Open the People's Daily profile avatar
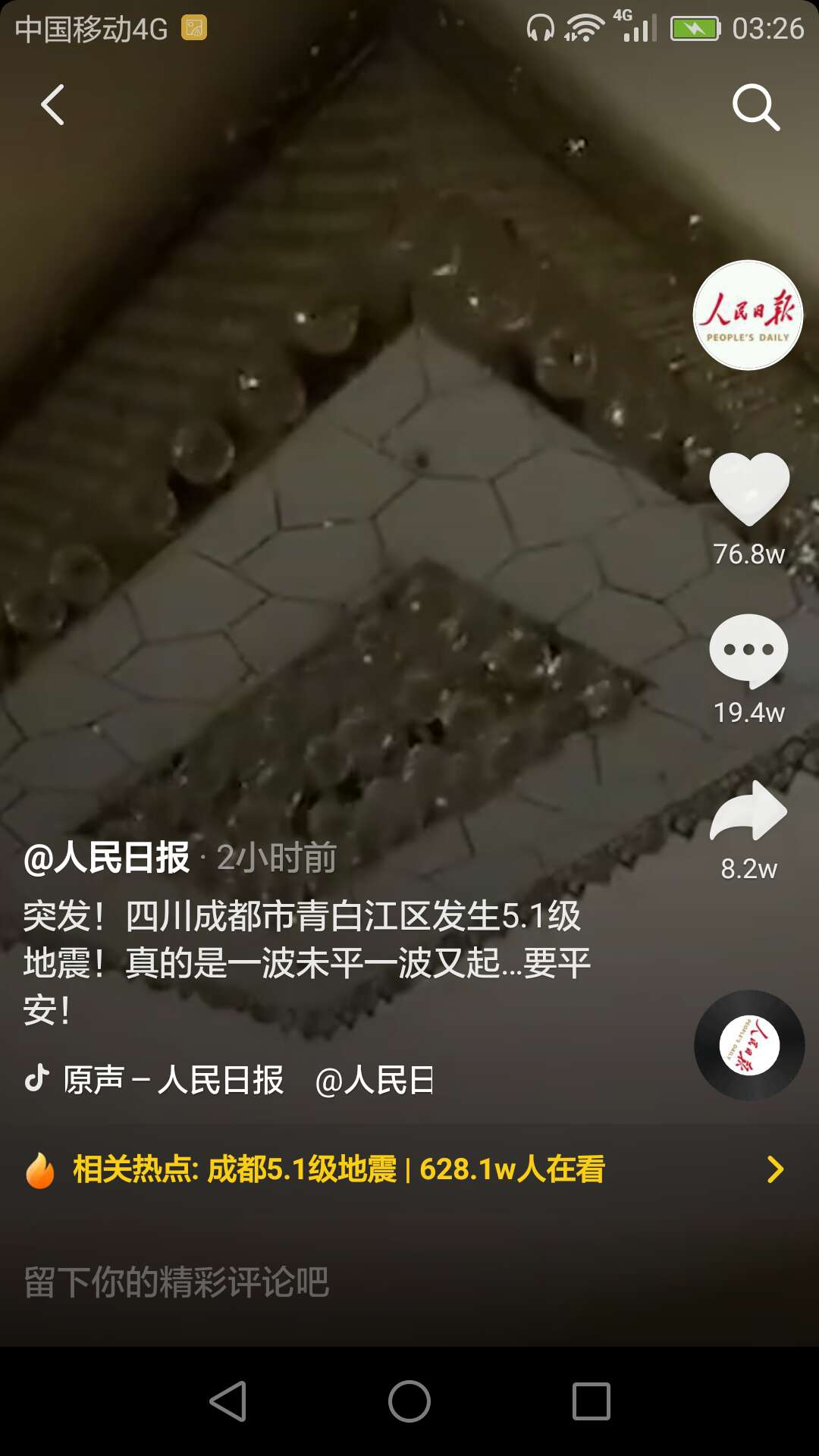Screen dimensions: 819x1456 pos(748,315)
